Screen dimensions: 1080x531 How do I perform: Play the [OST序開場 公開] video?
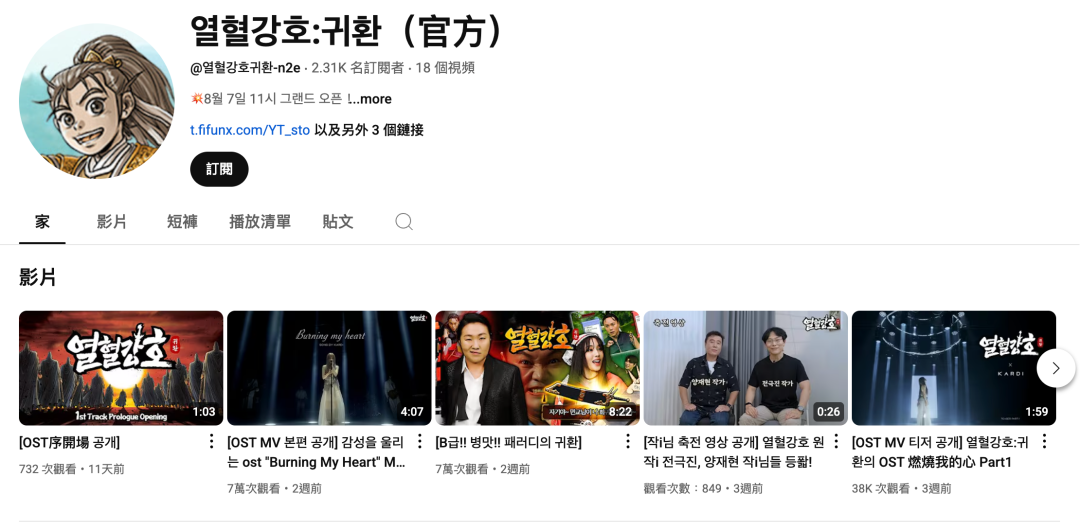121,368
